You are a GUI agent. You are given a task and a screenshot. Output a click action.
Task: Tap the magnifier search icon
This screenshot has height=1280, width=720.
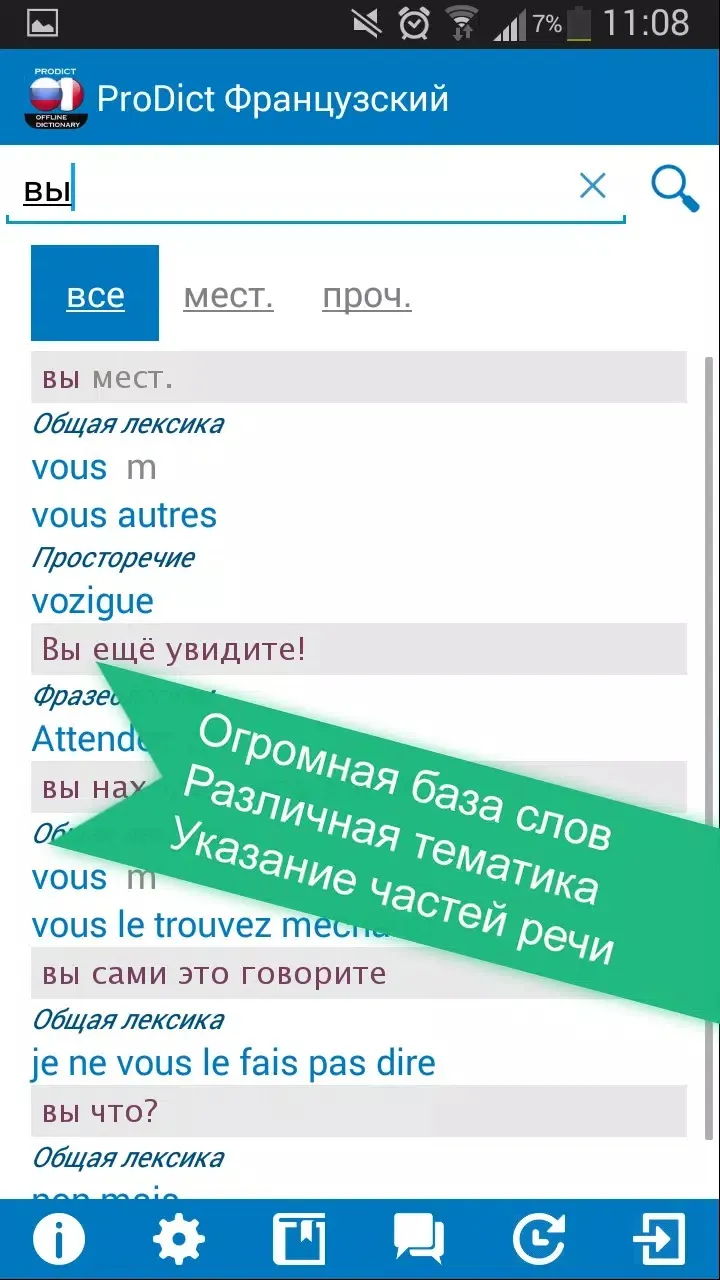[x=675, y=188]
